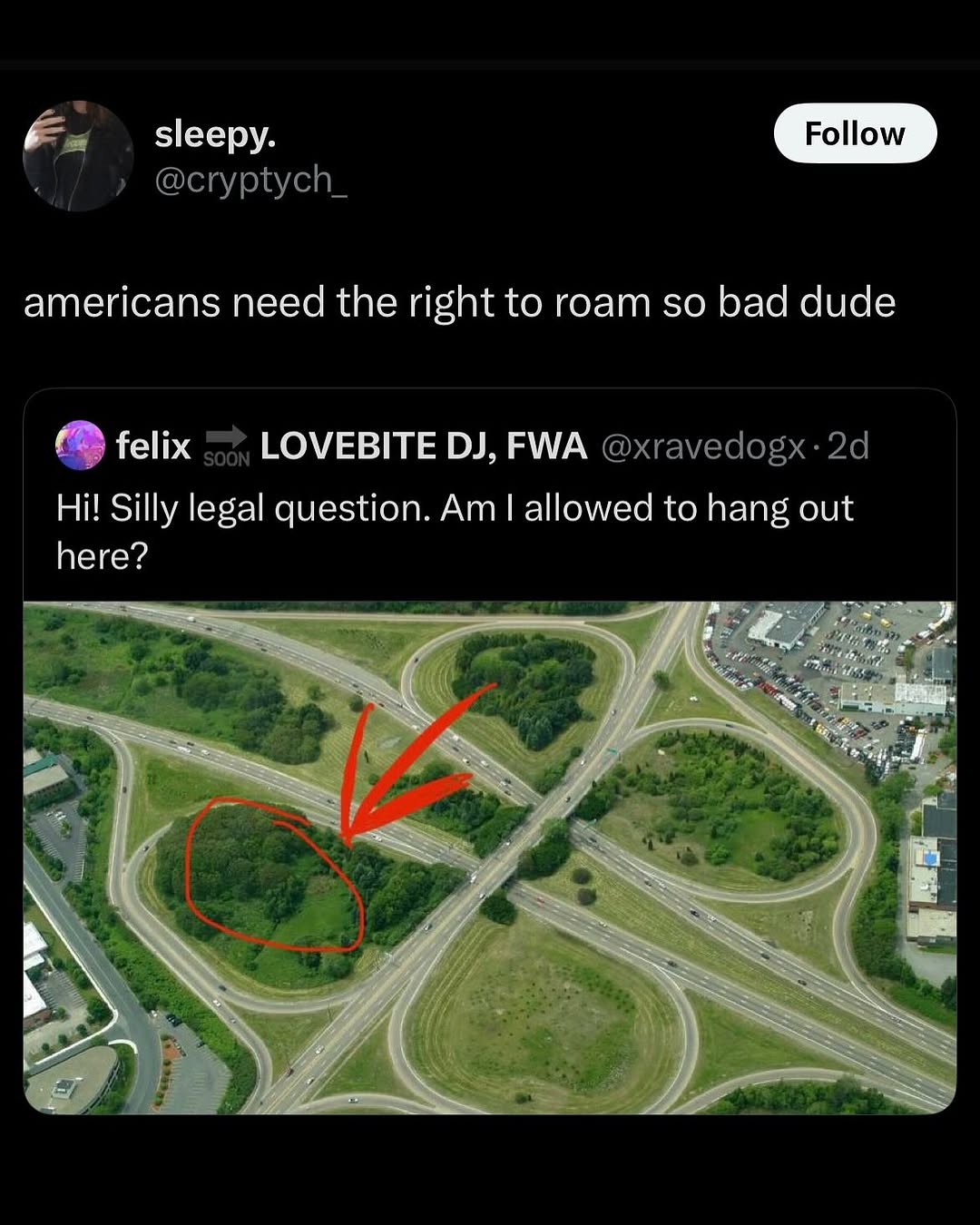
Task: View felix's profile avatar
Action: 81,446
